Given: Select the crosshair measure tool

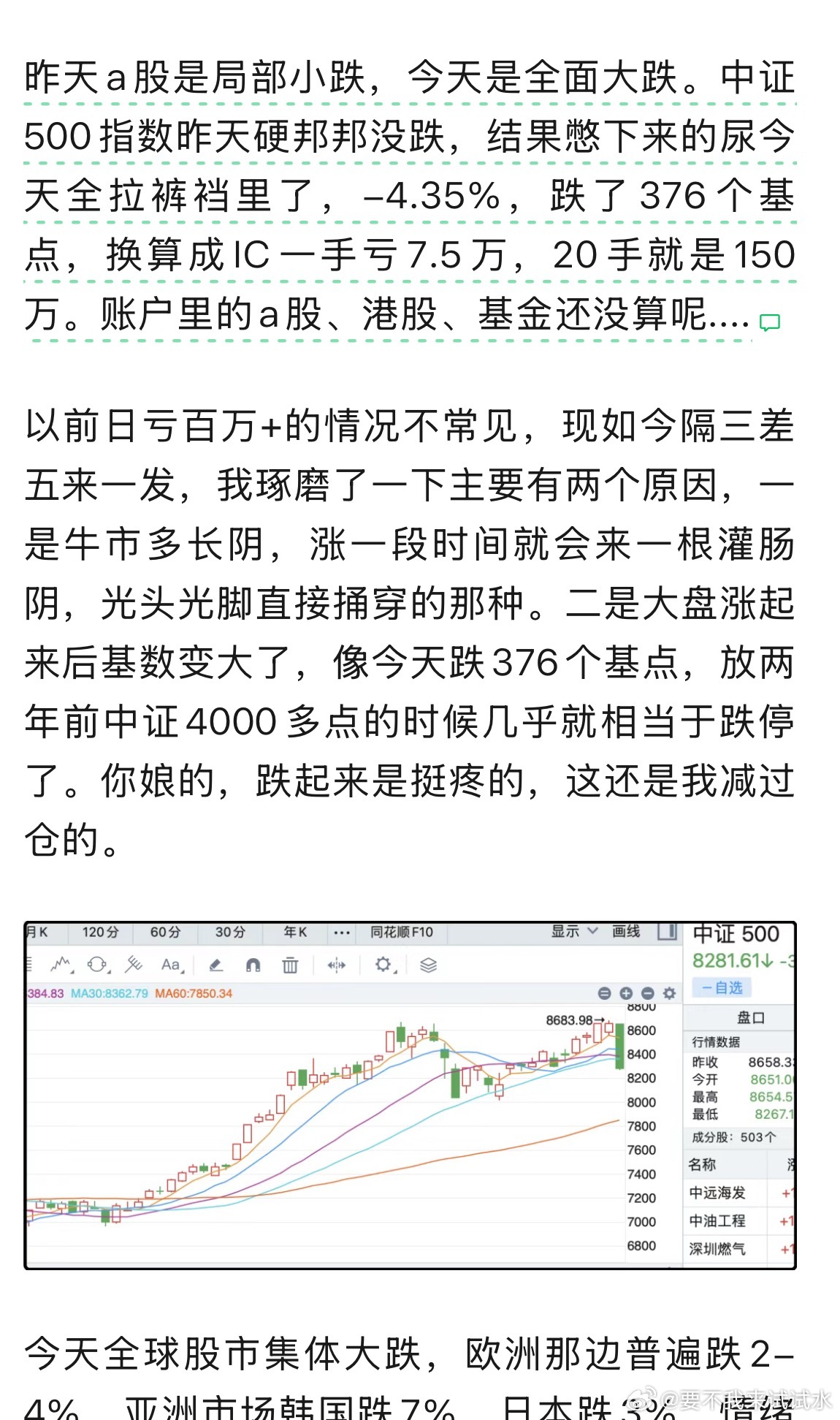Looking at the screenshot, I should click(x=335, y=964).
